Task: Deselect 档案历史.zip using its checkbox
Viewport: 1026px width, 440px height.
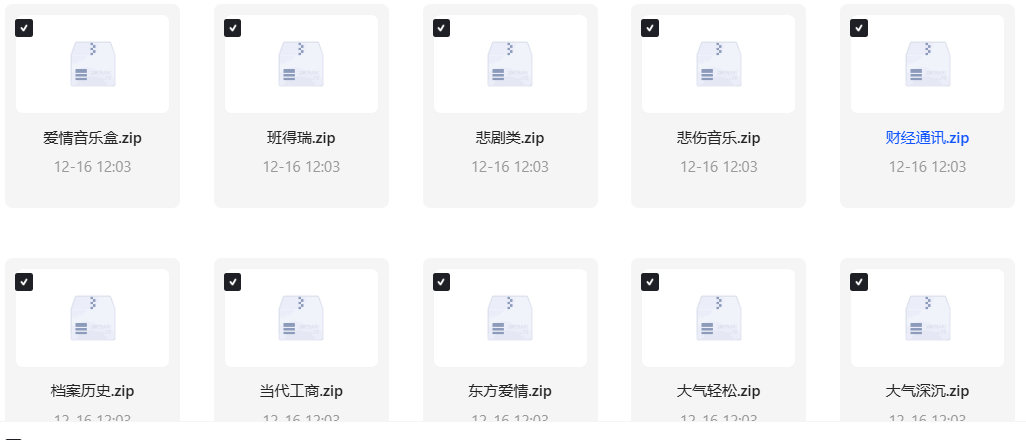Action: (24, 282)
